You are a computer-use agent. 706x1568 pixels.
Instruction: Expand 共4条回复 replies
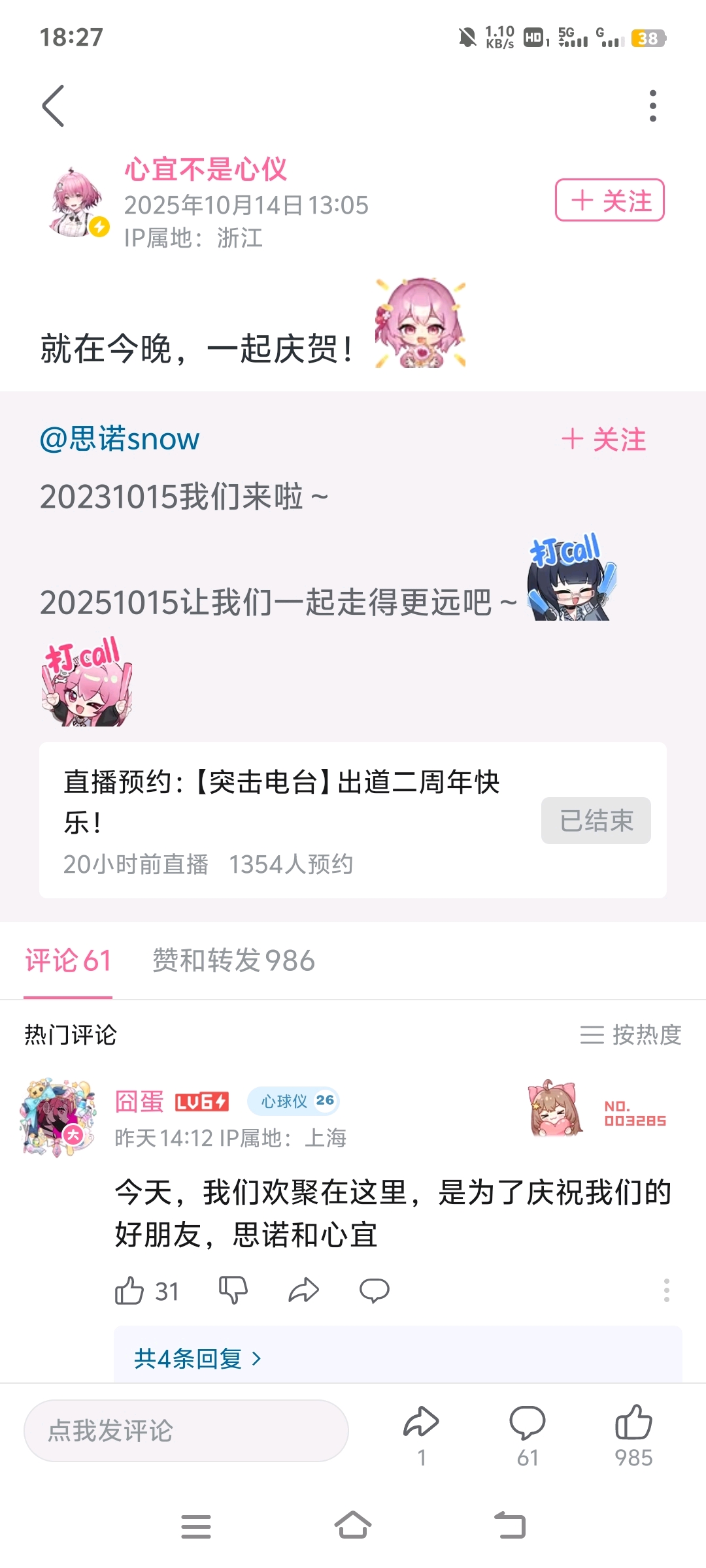(197, 1359)
